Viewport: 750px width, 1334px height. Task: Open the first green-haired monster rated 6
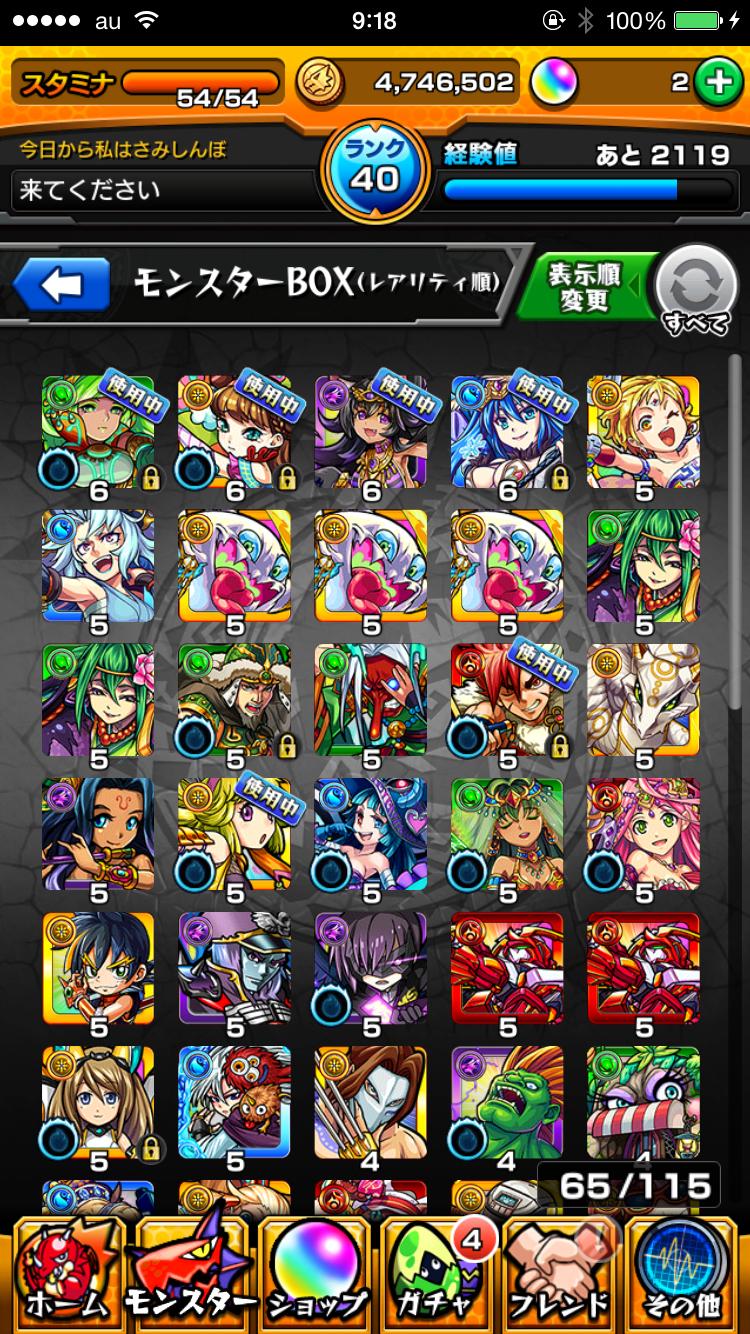(x=98, y=432)
